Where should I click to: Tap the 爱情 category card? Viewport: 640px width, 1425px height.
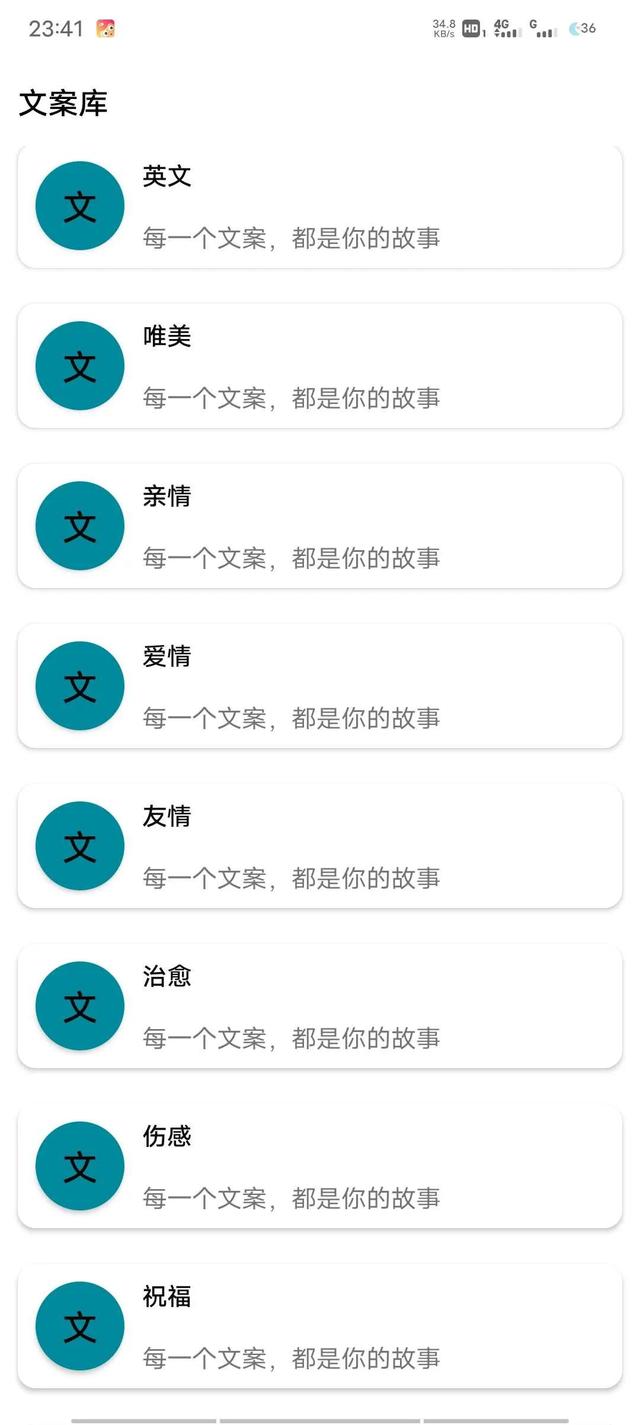click(x=320, y=686)
